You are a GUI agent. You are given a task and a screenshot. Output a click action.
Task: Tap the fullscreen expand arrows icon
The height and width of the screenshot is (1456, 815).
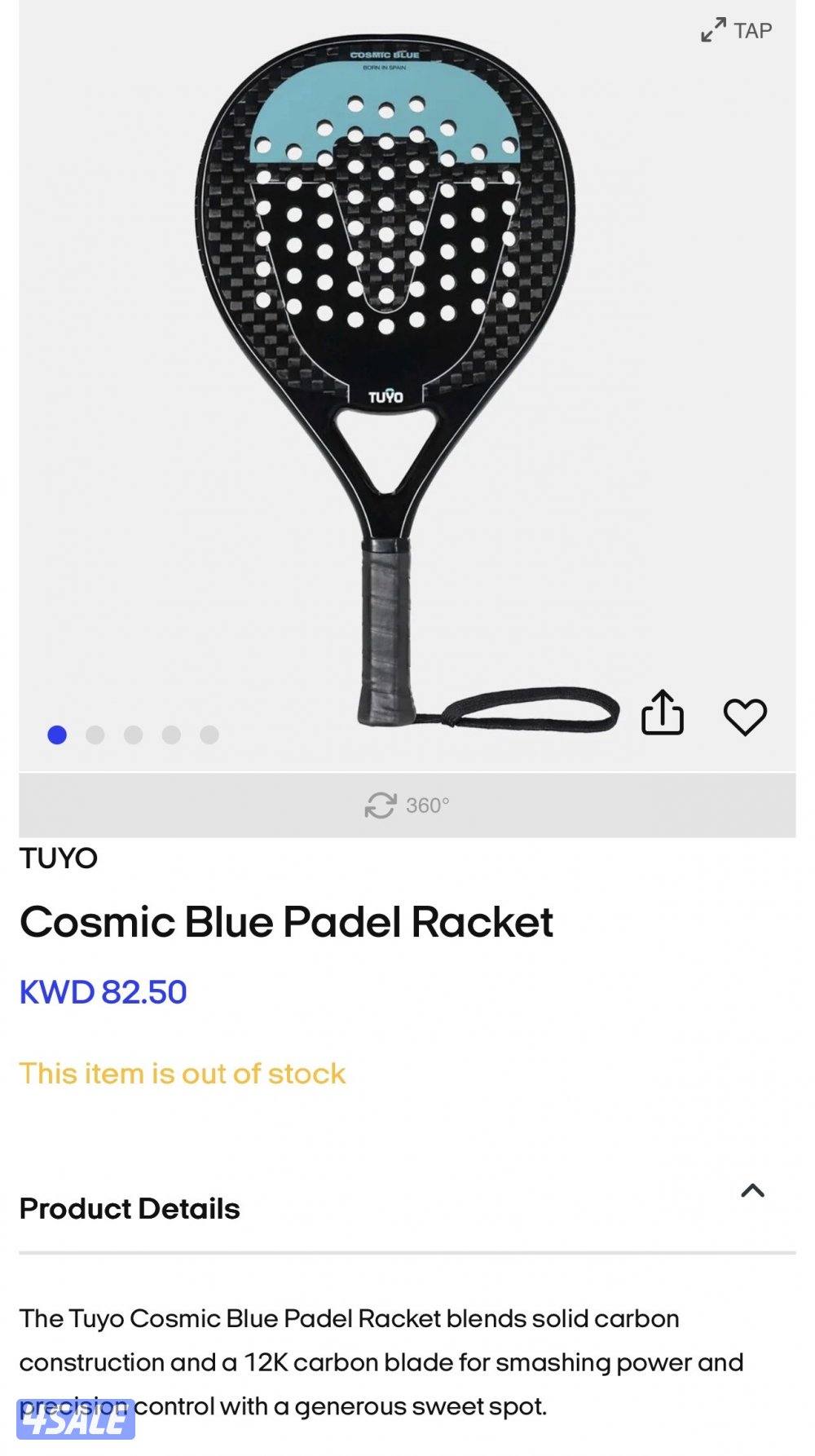point(713,31)
